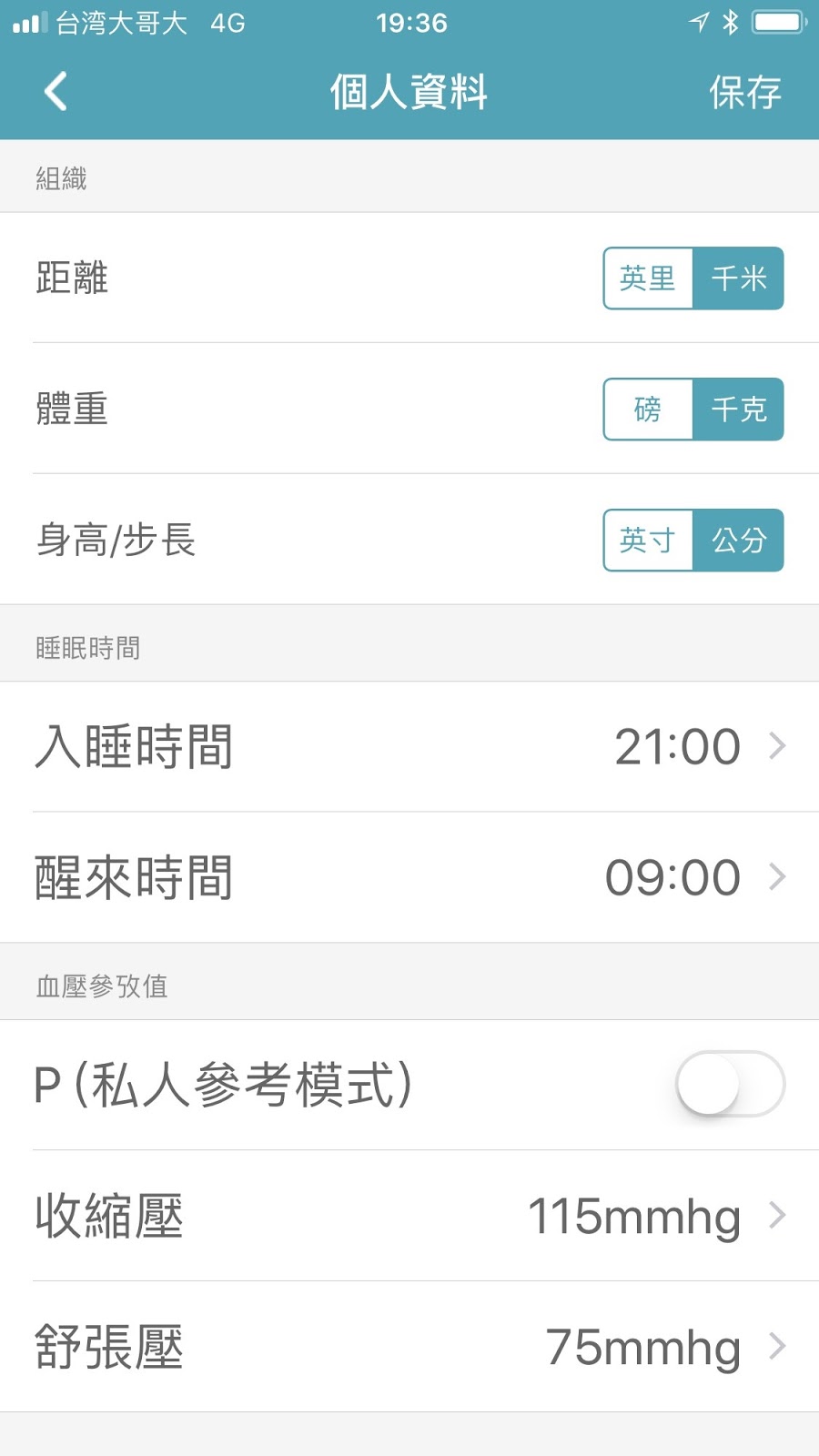Go back from 個人資料 page
819x1456 pixels.
(x=56, y=92)
